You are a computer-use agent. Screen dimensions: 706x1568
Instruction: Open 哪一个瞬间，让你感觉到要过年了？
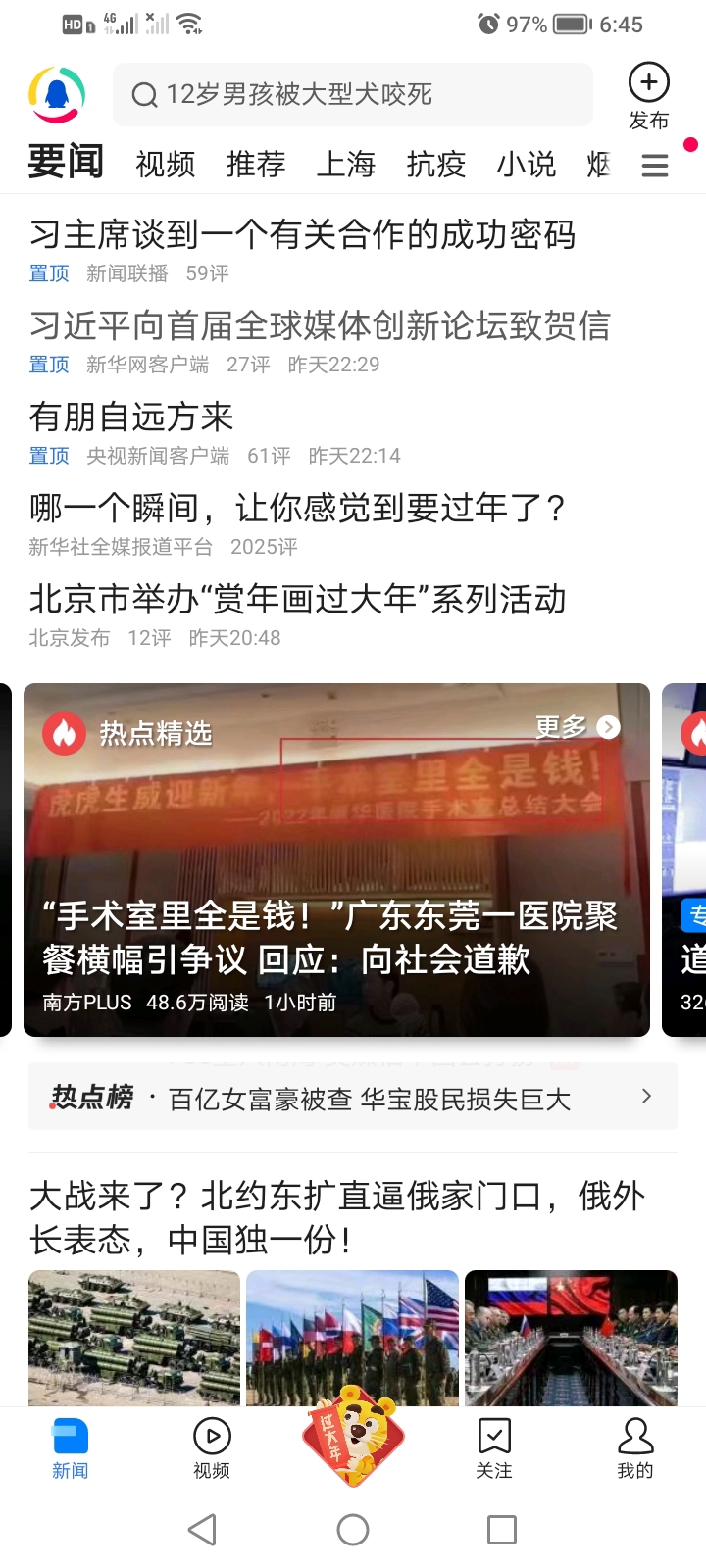pyautogui.click(x=298, y=509)
